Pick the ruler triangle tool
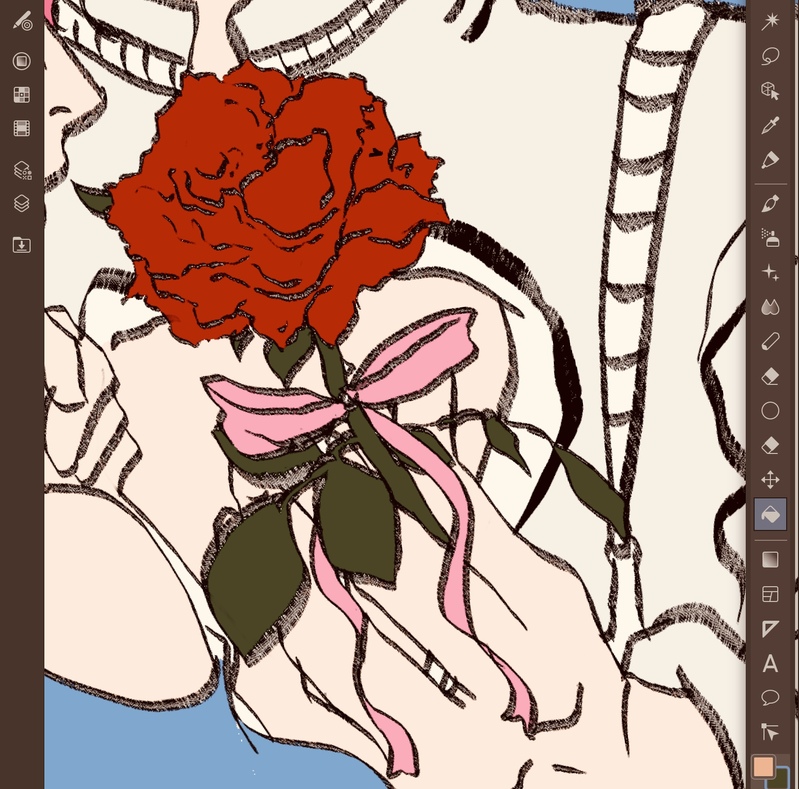Screen dimensions: 799x789 770,628
